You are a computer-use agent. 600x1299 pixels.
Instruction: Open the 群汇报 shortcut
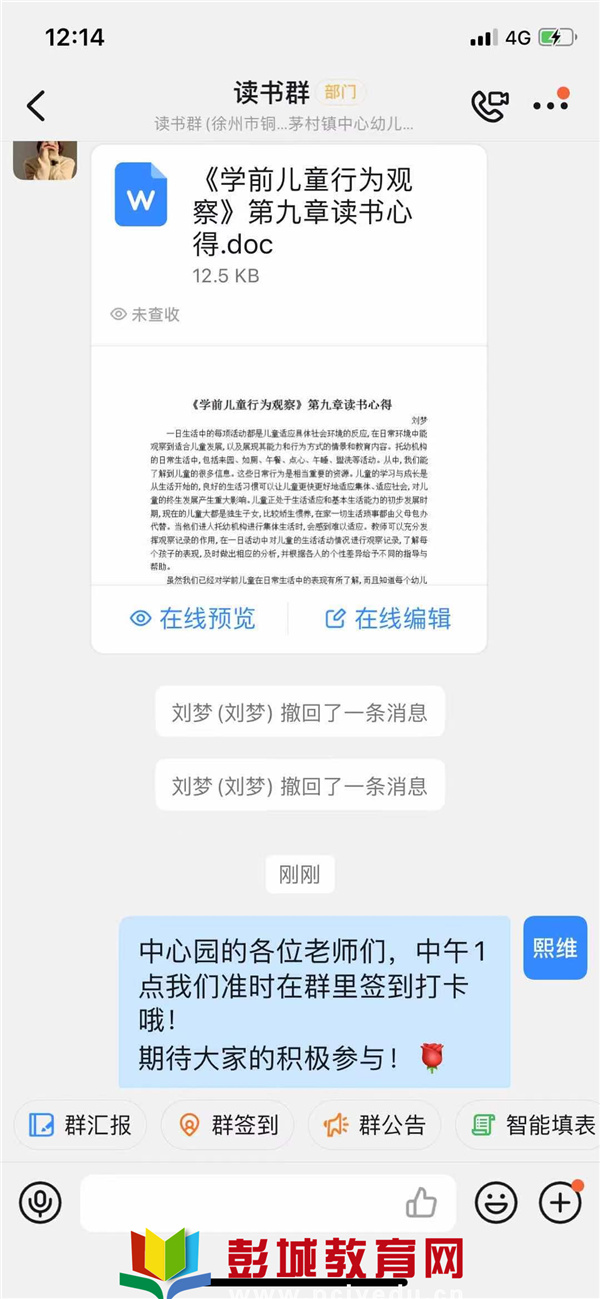coord(81,1125)
